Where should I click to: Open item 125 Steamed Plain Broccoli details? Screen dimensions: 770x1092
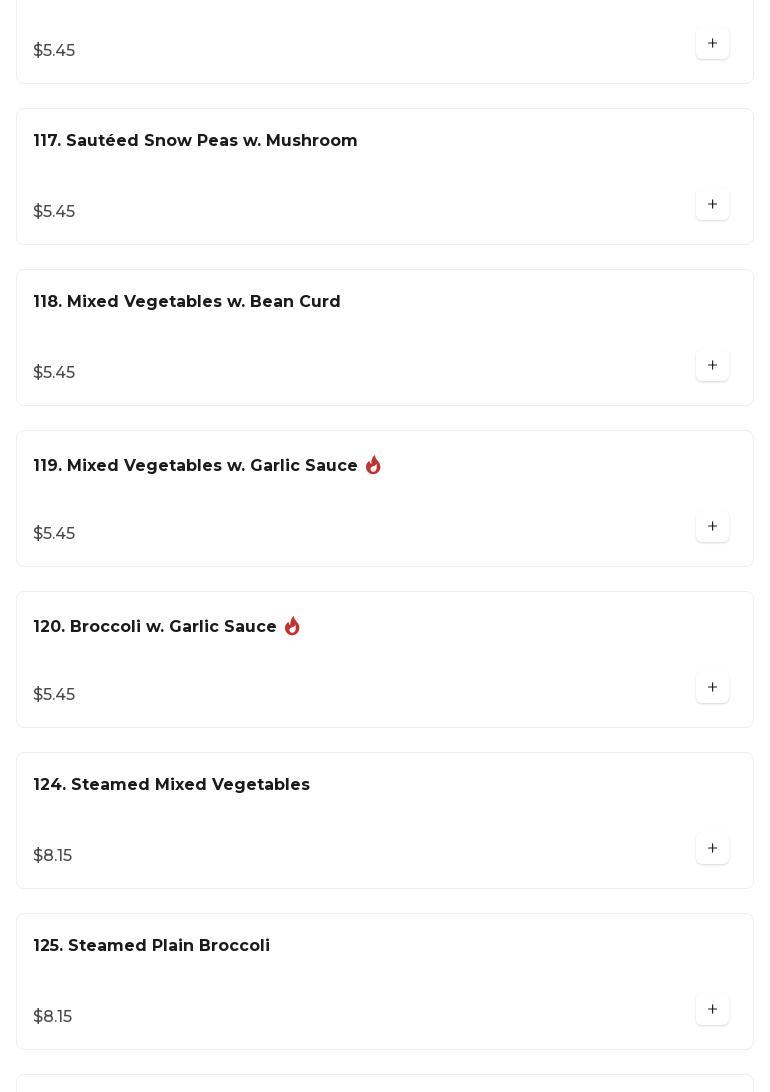(x=152, y=946)
